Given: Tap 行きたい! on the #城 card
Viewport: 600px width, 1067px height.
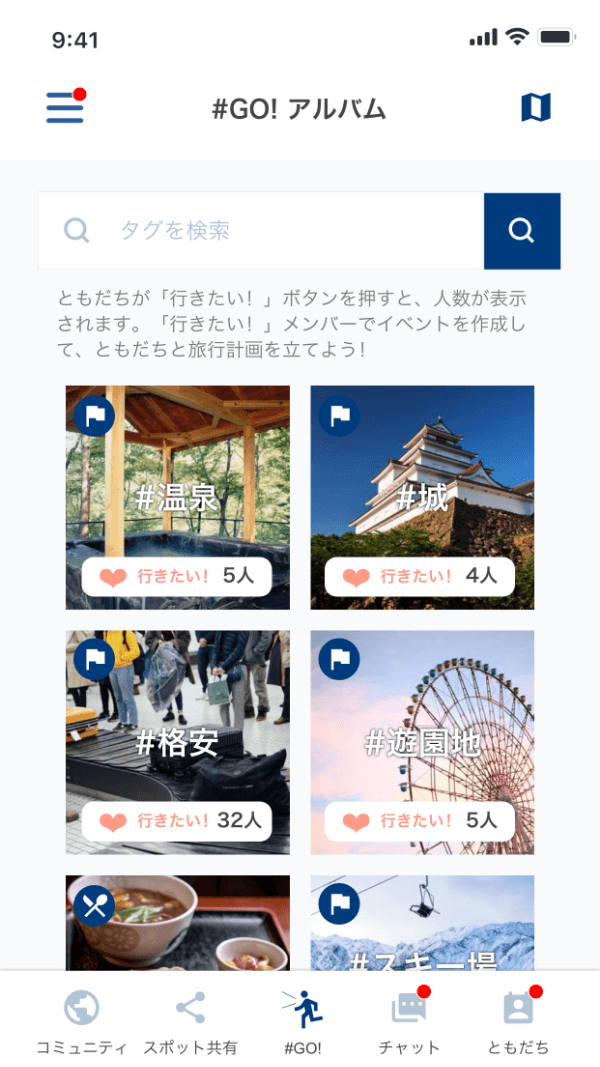Looking at the screenshot, I should 419,576.
